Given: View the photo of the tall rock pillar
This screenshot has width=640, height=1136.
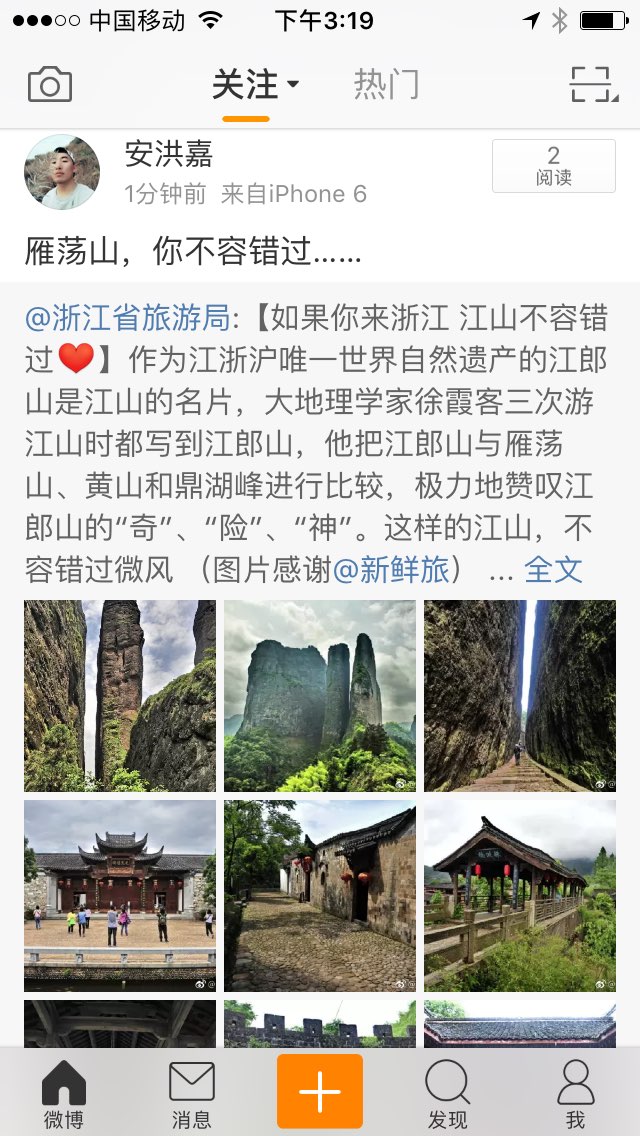Looking at the screenshot, I should coord(120,696).
